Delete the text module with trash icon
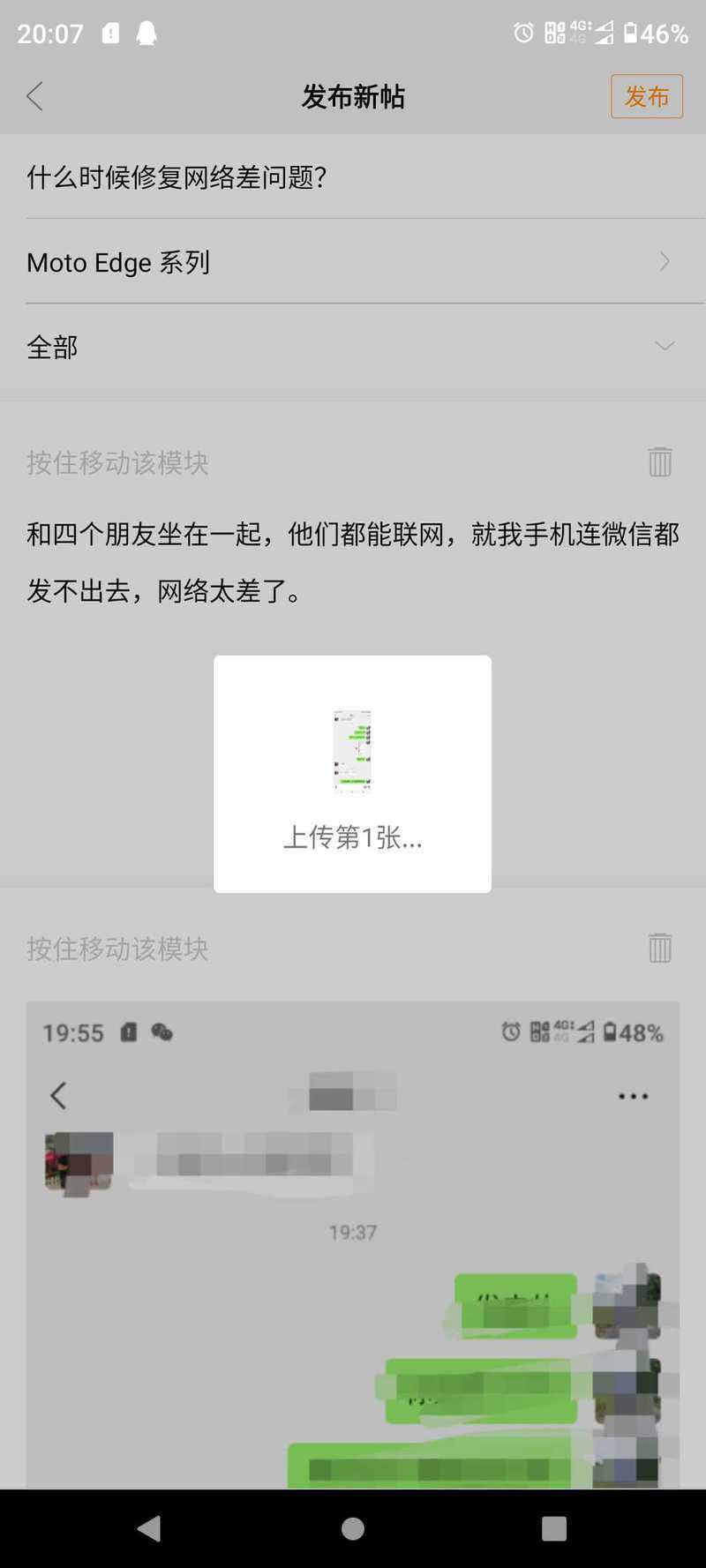706x1568 pixels. click(x=659, y=461)
